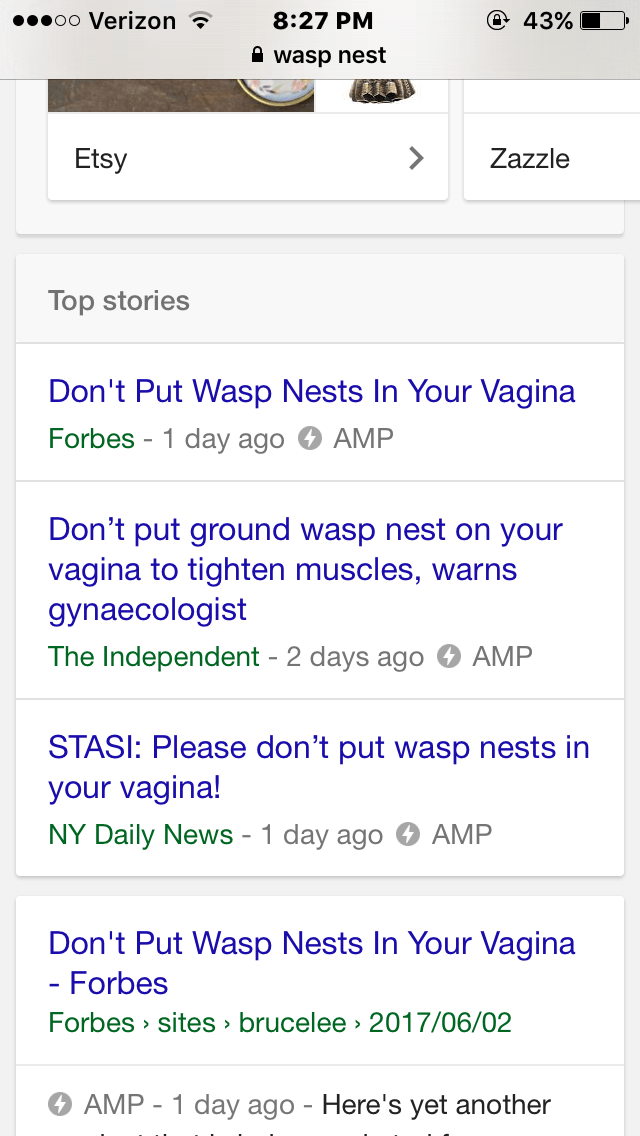
Task: Tap the wasp nest address bar
Action: pyautogui.click(x=320, y=56)
